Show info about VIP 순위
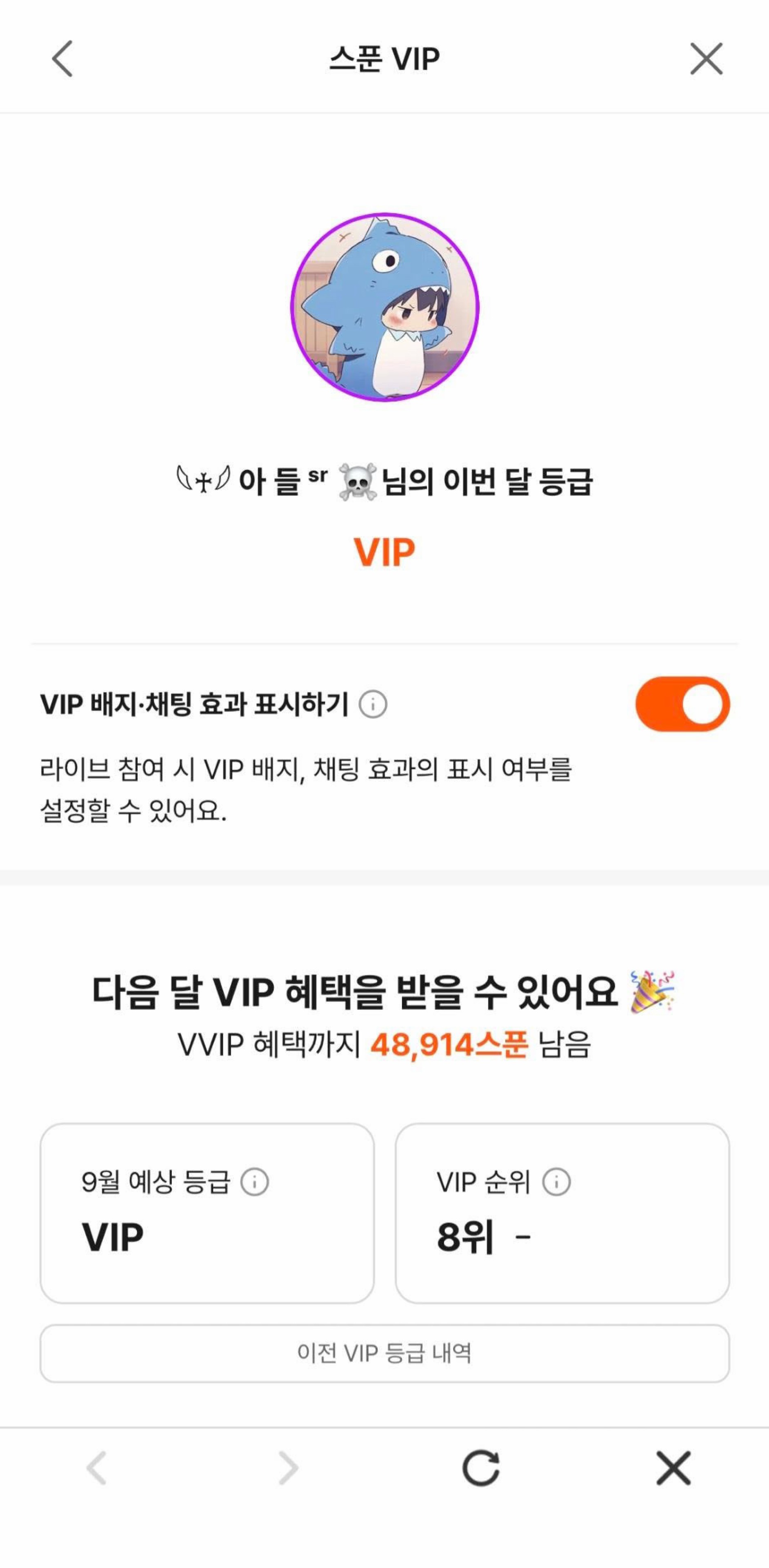Screen dimensions: 769x1568 point(556,1182)
